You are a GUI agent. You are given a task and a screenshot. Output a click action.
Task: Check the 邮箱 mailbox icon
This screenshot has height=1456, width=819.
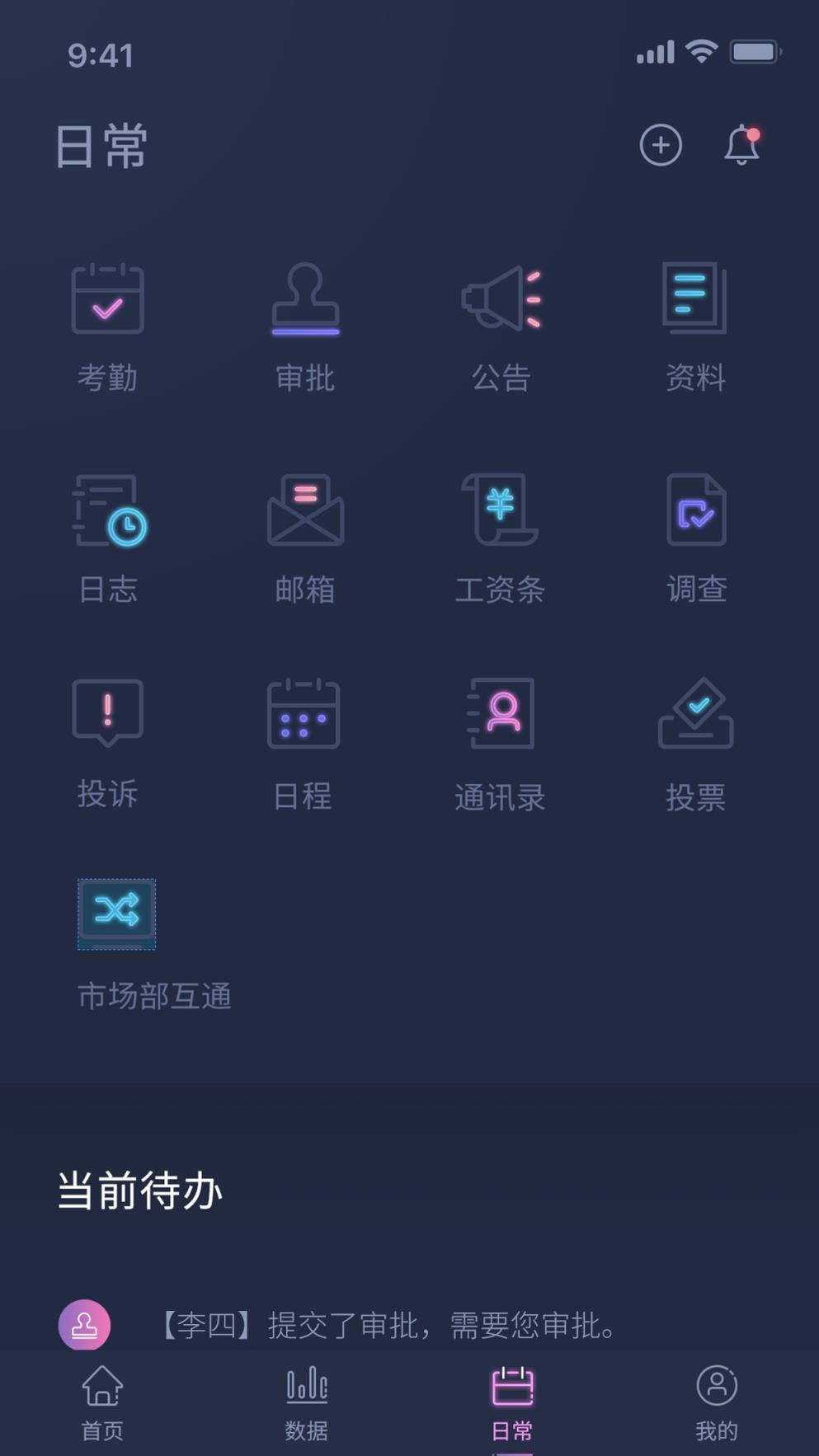(x=305, y=510)
